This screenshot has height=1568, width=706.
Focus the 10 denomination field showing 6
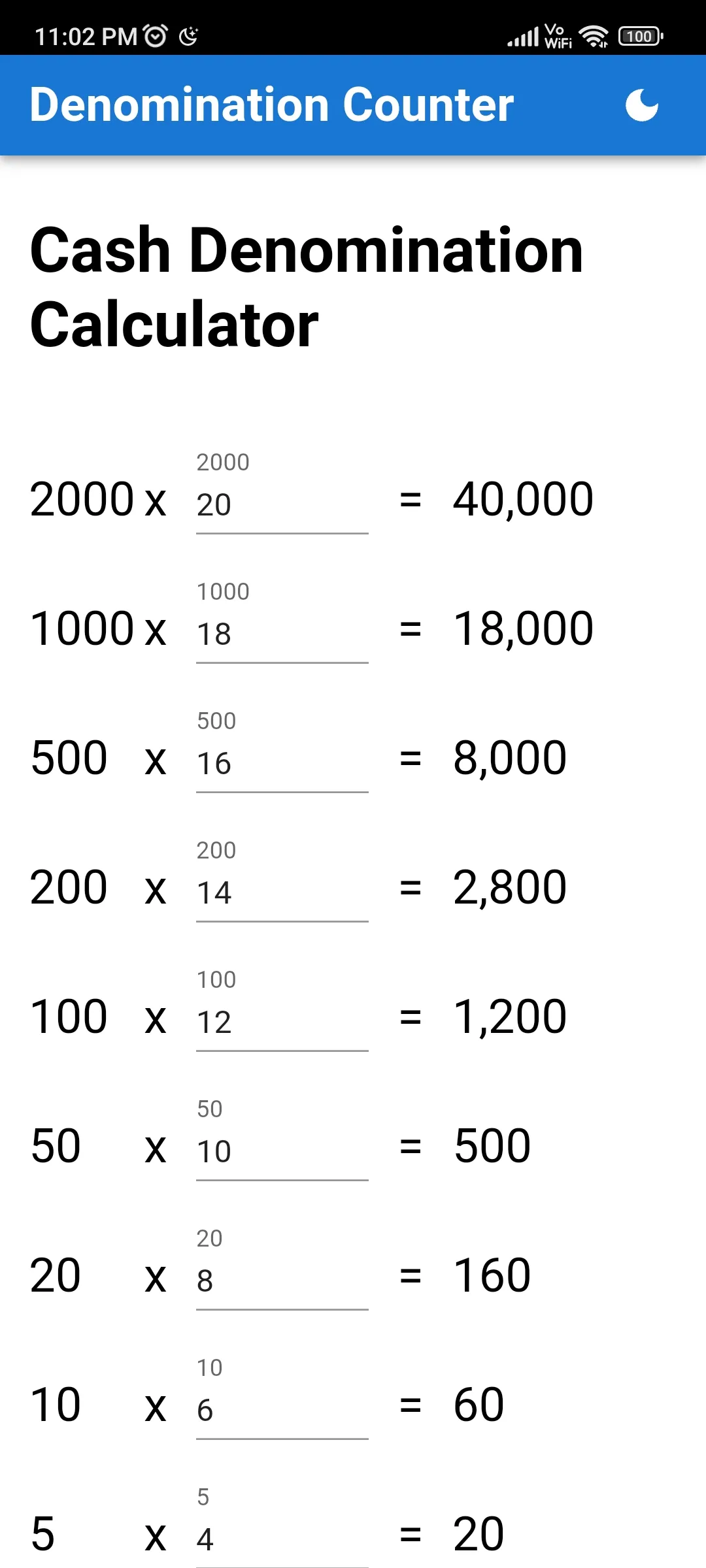282,1397
